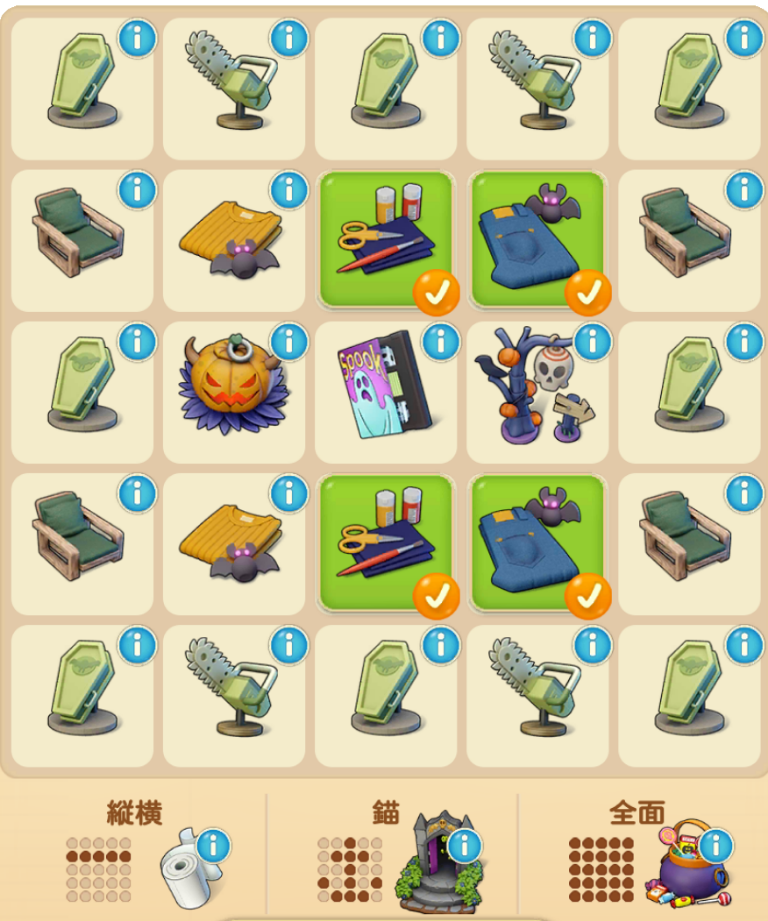The image size is (768, 921).
Task: View info for the skull tree decoration
Action: (x=592, y=342)
